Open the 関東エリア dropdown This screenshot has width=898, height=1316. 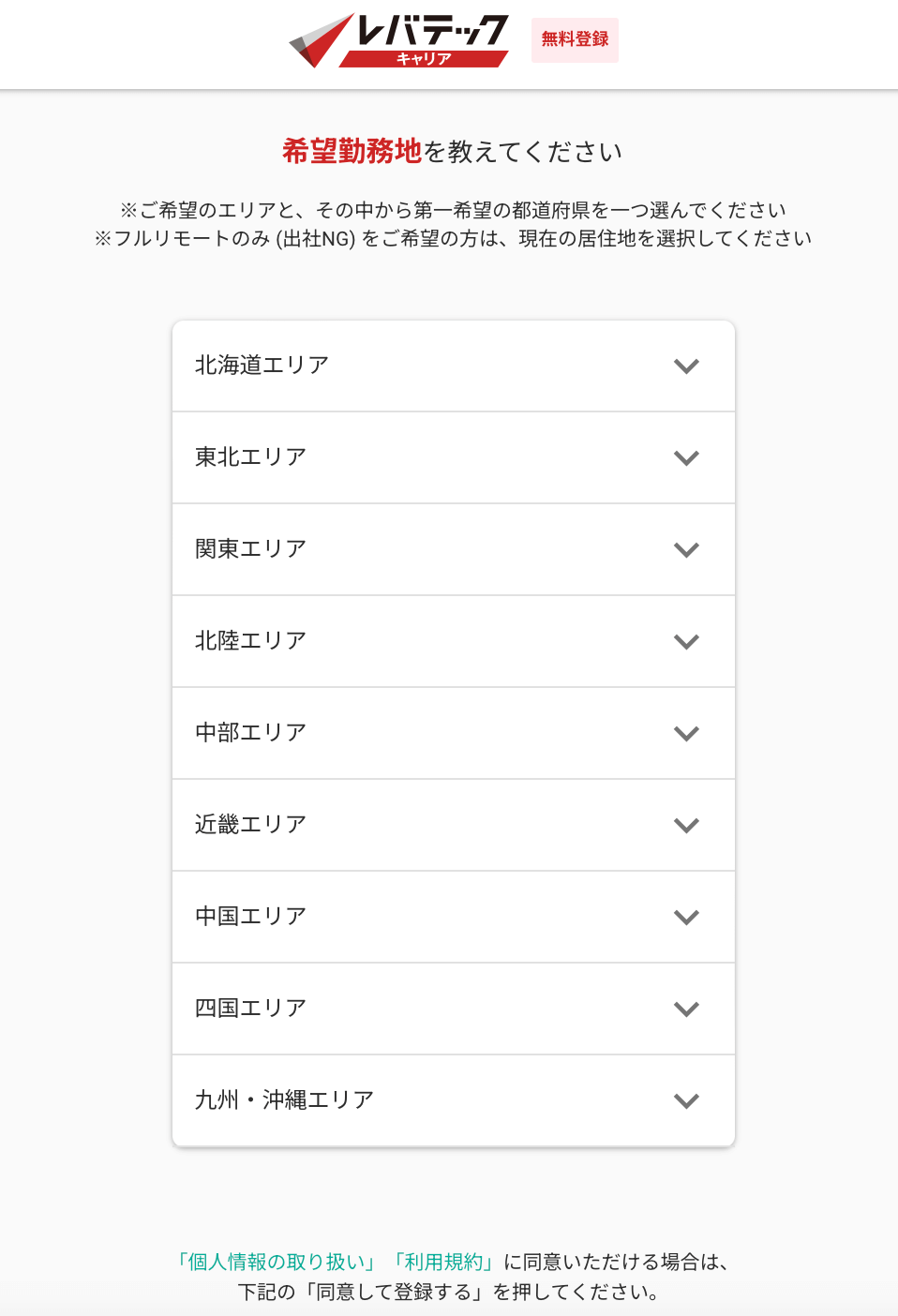(687, 550)
